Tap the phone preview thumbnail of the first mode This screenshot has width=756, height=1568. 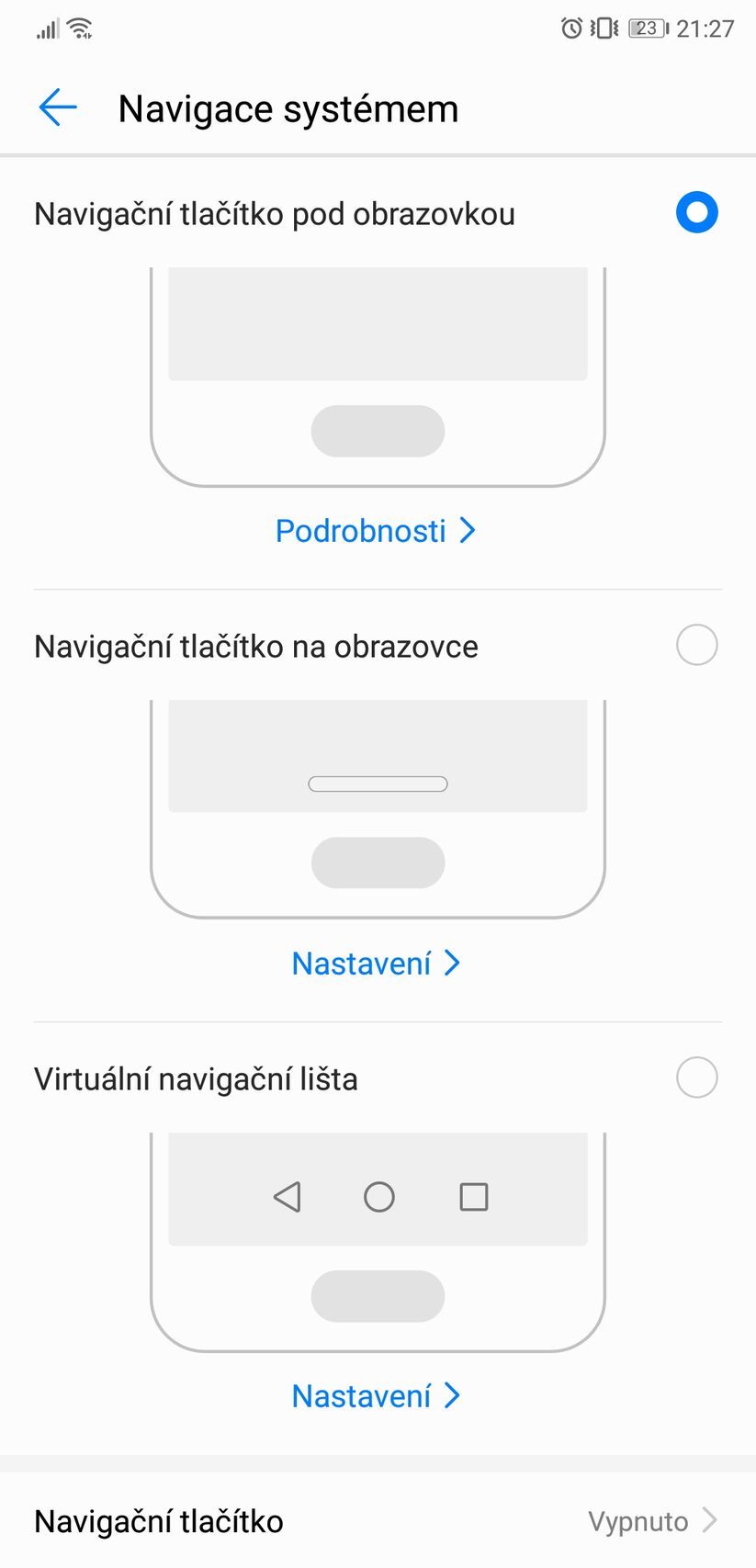[x=378, y=367]
